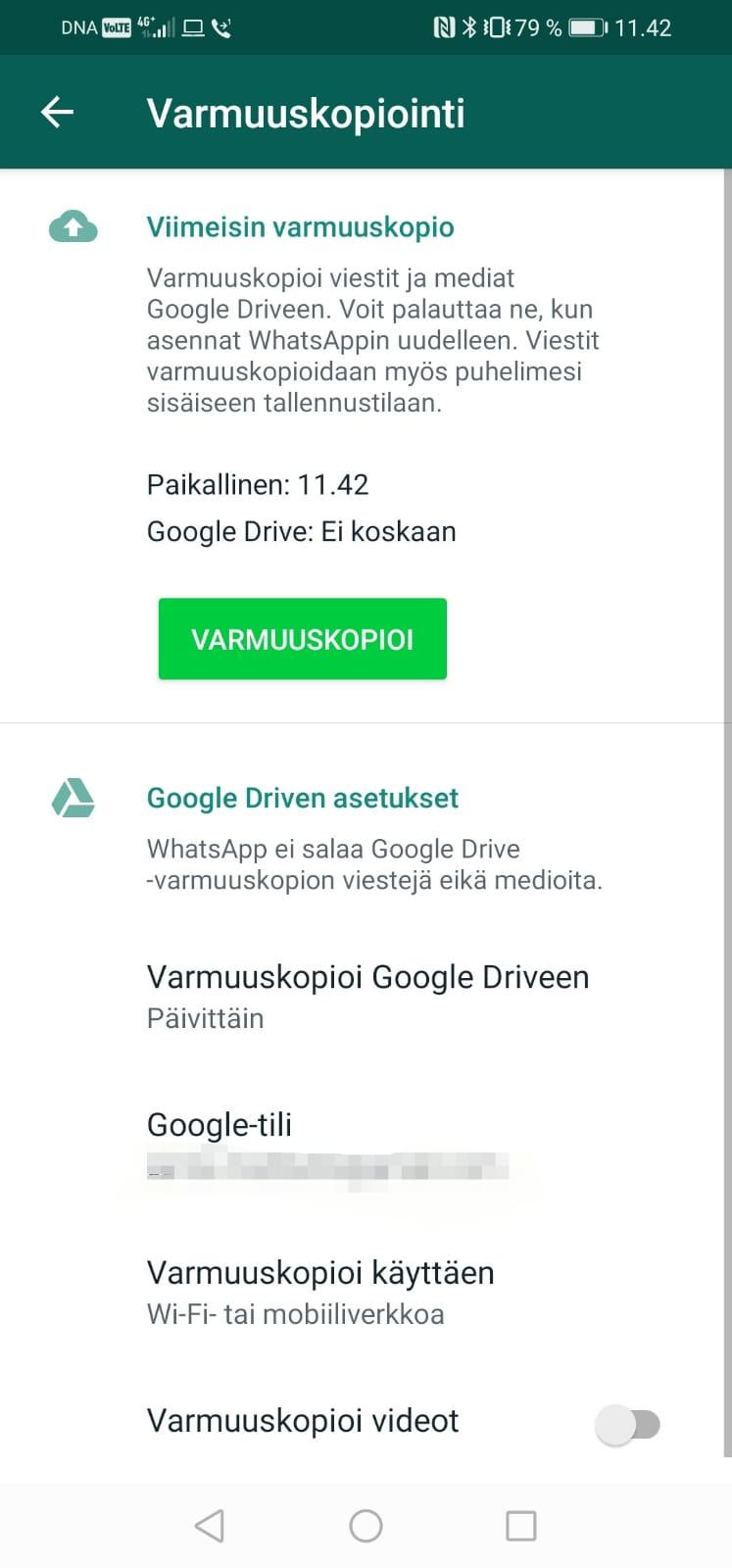Open Varmuuskopioi käyttäen network setting
This screenshot has height=1568, width=732.
point(366,1293)
